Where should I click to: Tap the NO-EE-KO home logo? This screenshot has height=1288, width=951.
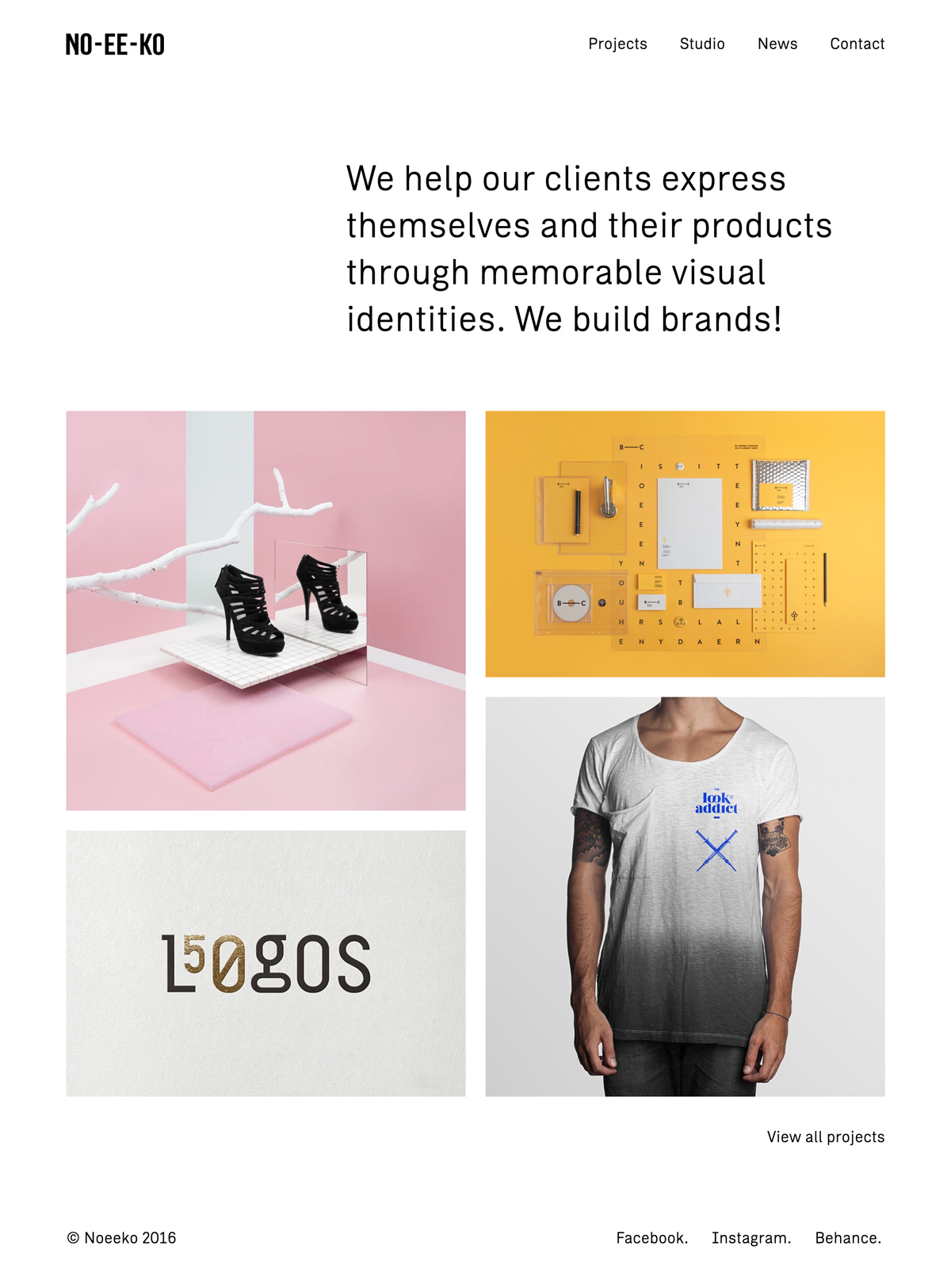click(115, 45)
